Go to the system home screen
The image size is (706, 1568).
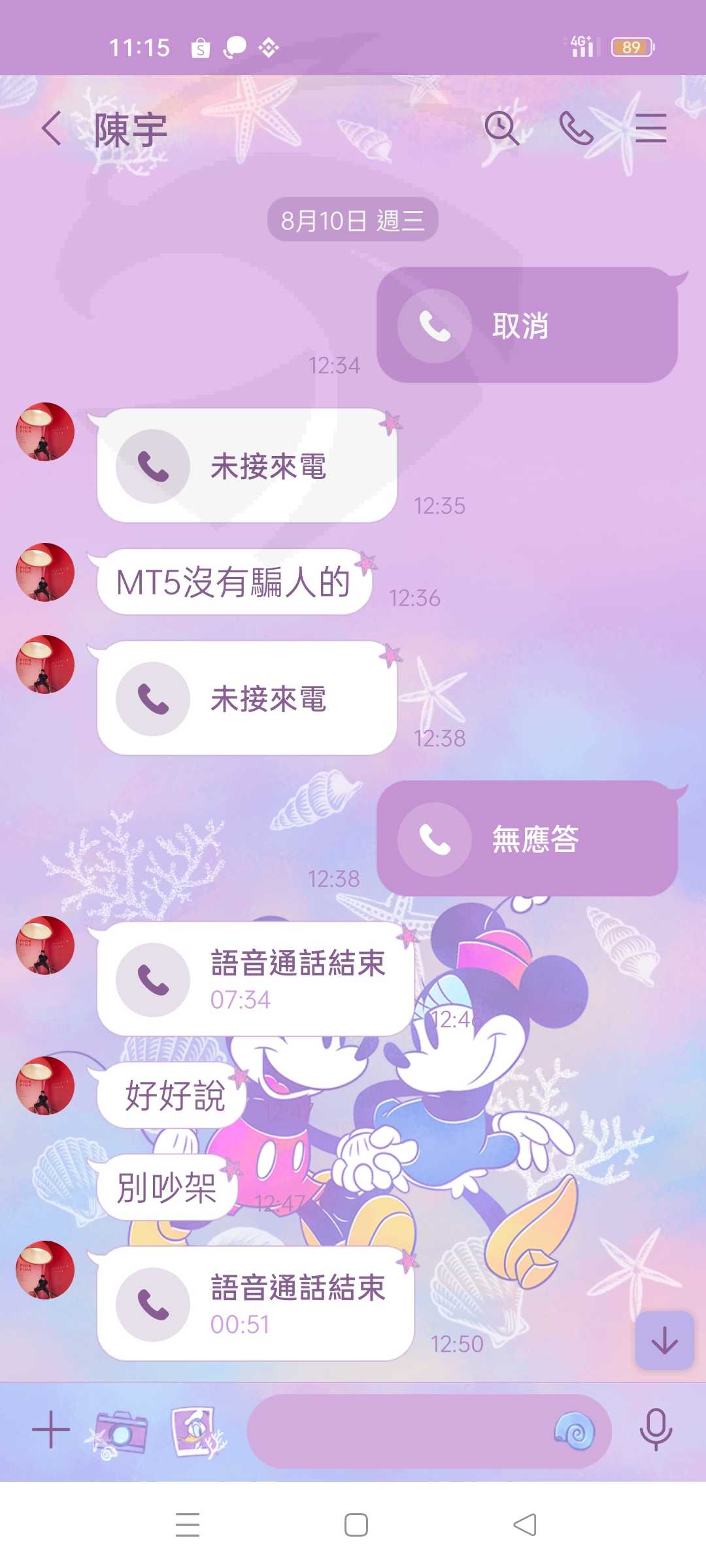point(356,1525)
